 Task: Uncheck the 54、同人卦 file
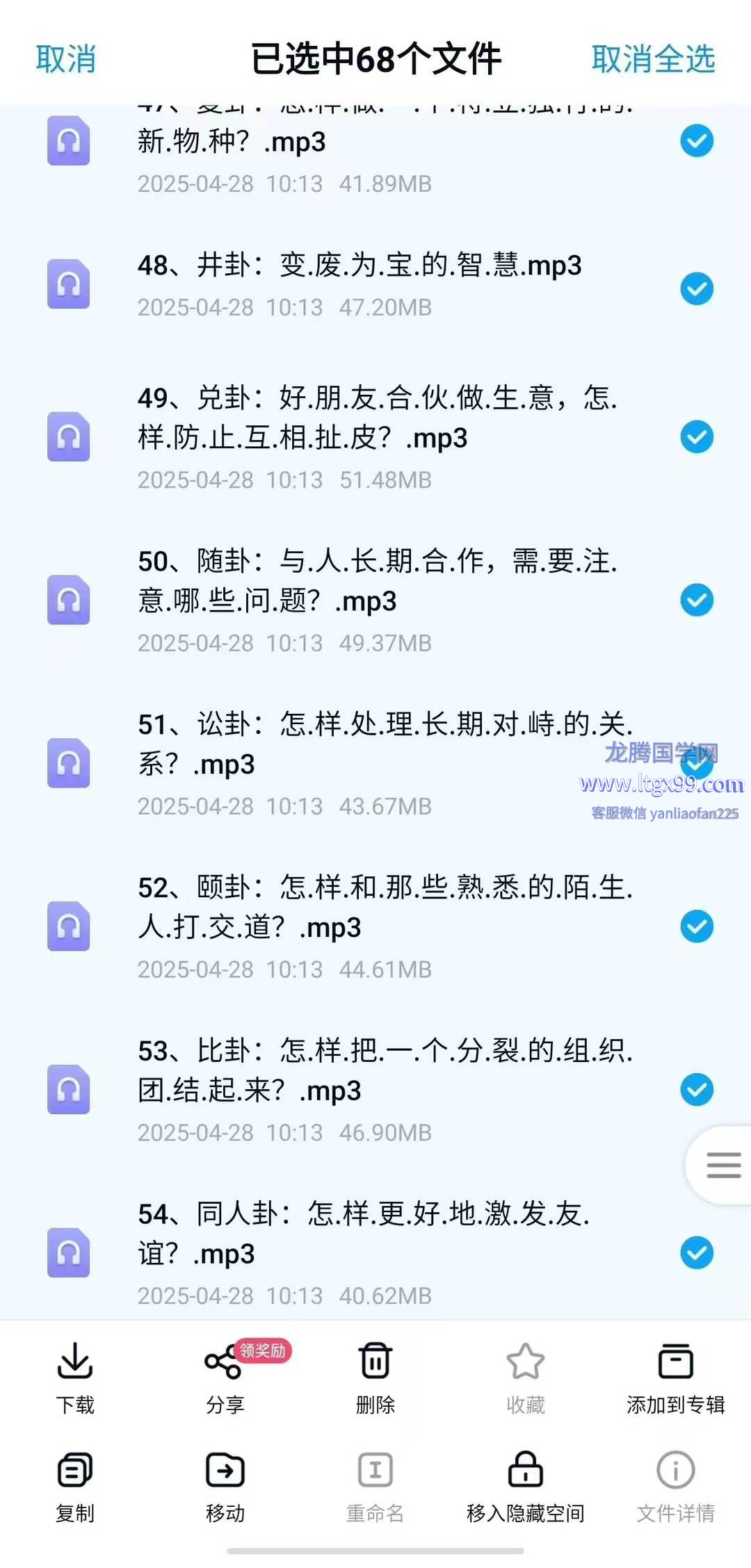click(x=697, y=1252)
